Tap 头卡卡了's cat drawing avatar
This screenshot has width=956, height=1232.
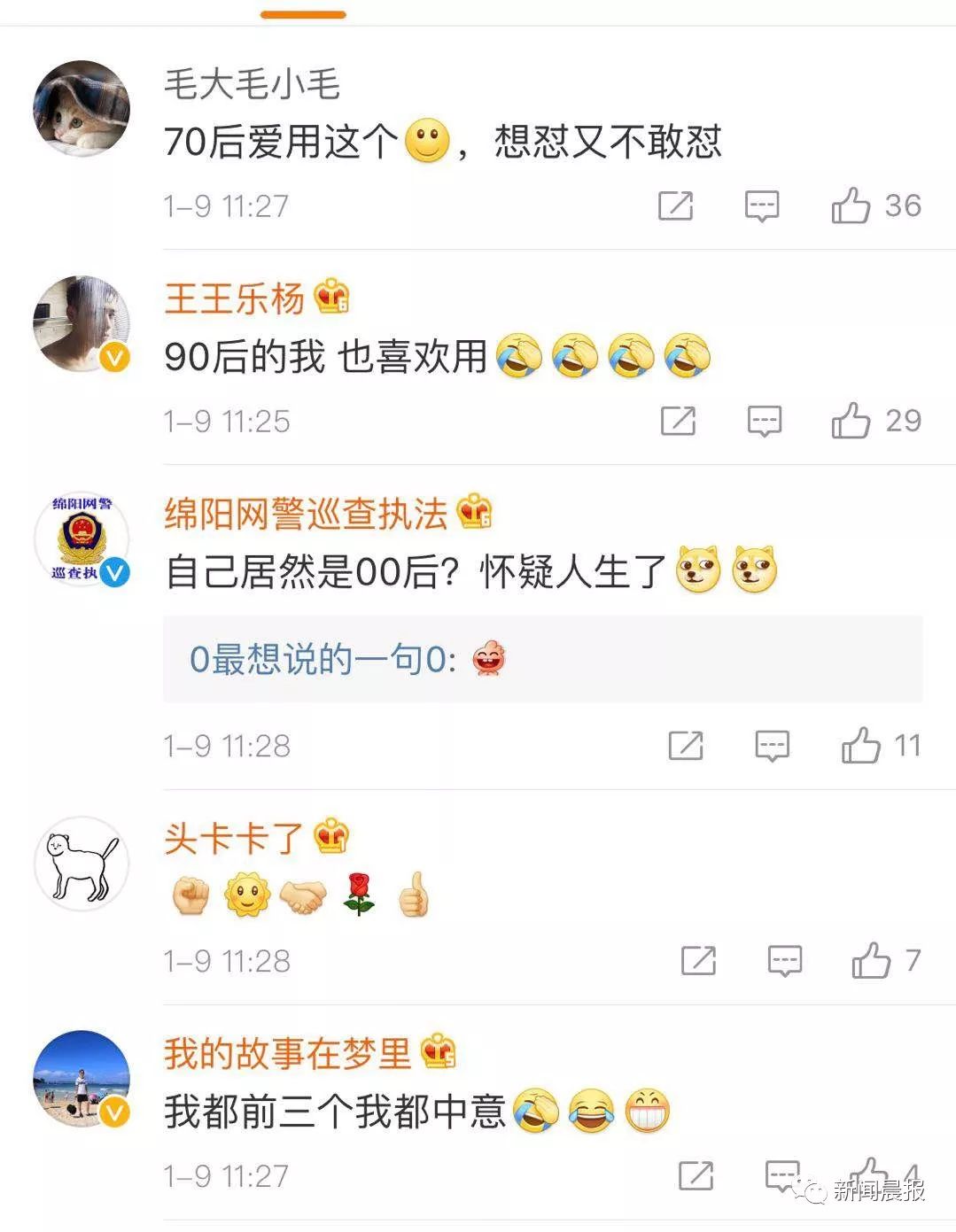pos(82,864)
